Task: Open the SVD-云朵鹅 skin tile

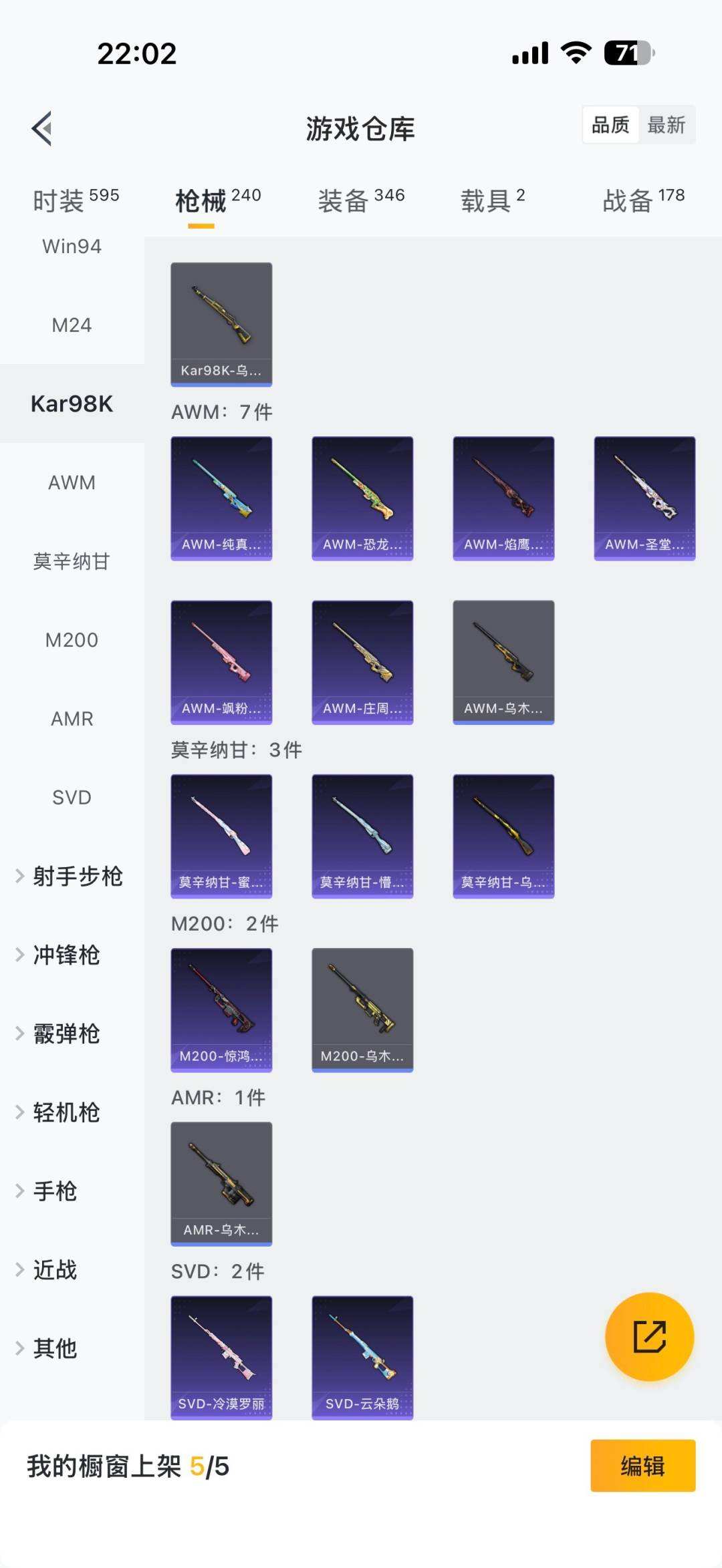Action: tap(362, 1356)
